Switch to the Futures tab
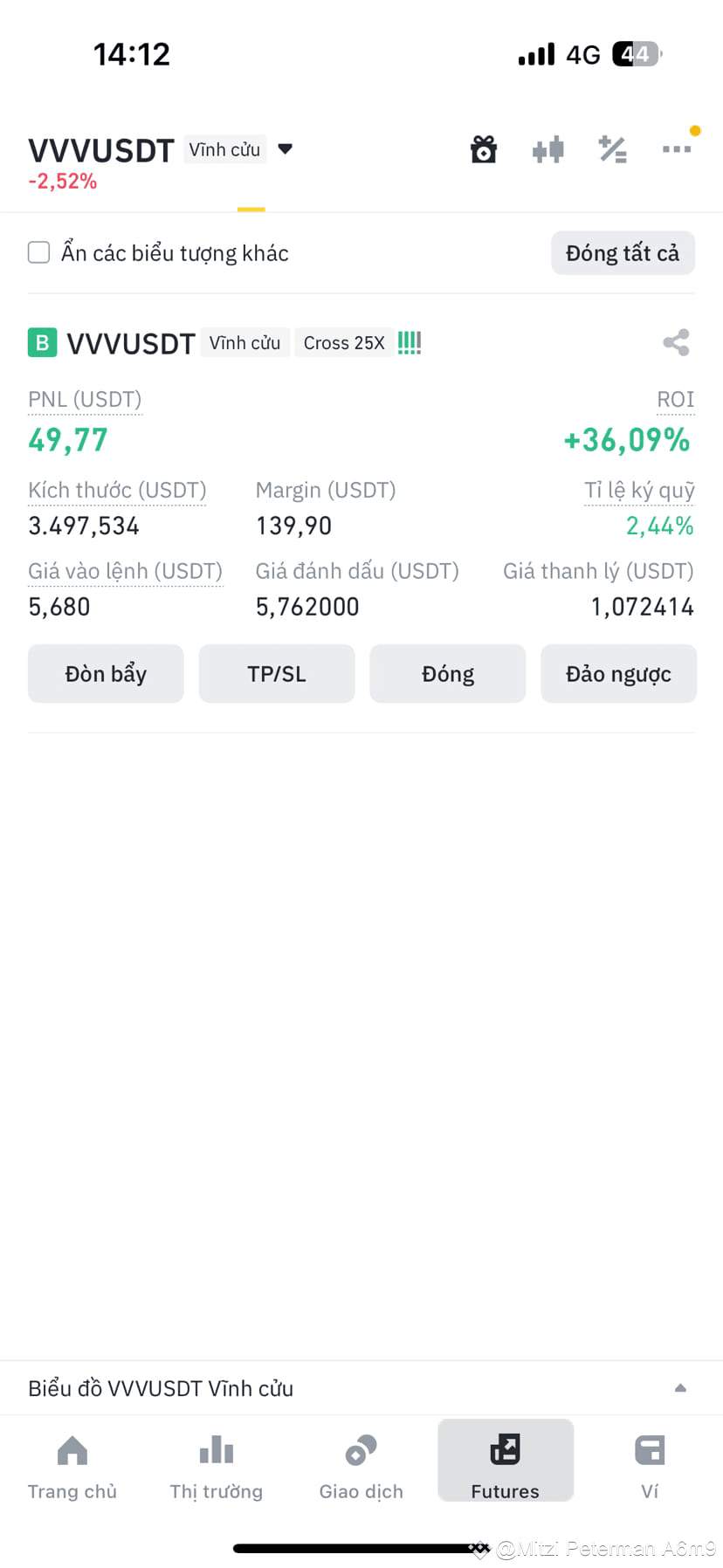The height and width of the screenshot is (1568, 723). [x=505, y=1461]
